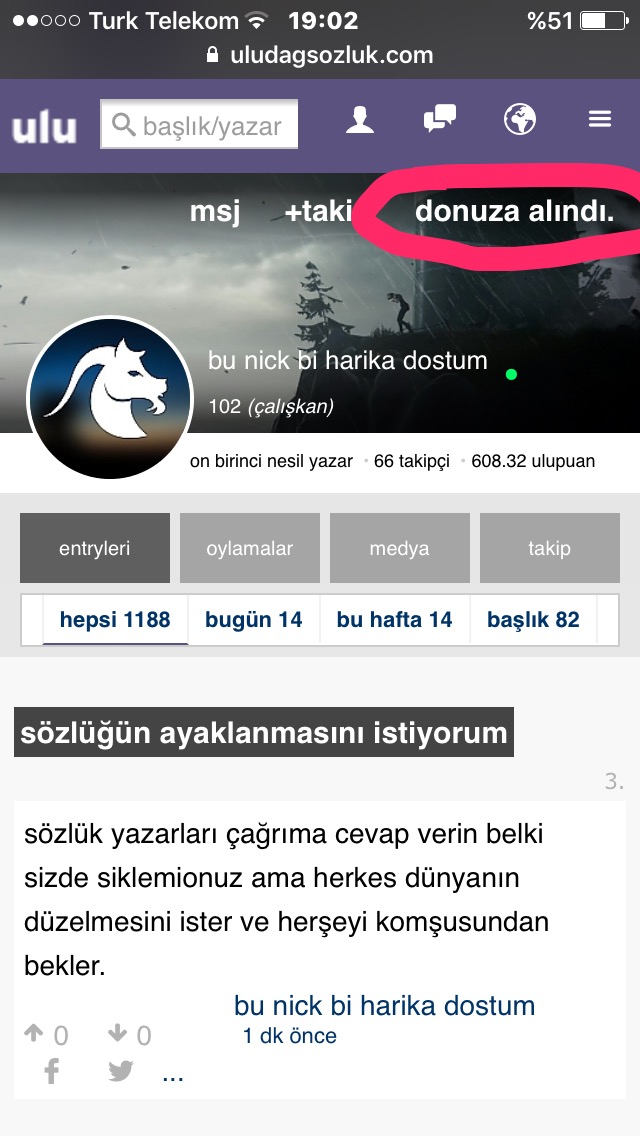Open the hamburger menu

(600, 121)
